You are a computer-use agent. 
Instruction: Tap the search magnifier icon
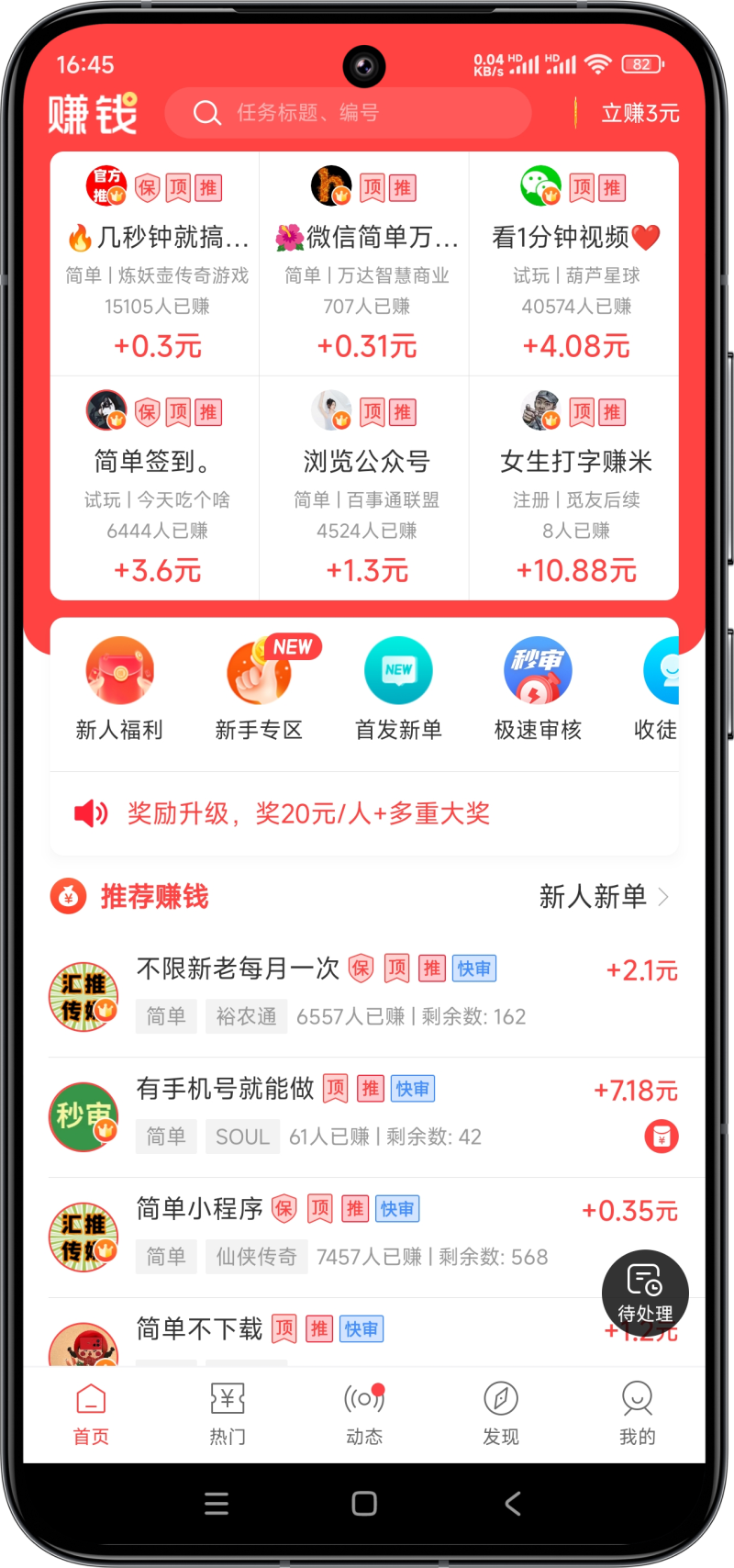[207, 112]
